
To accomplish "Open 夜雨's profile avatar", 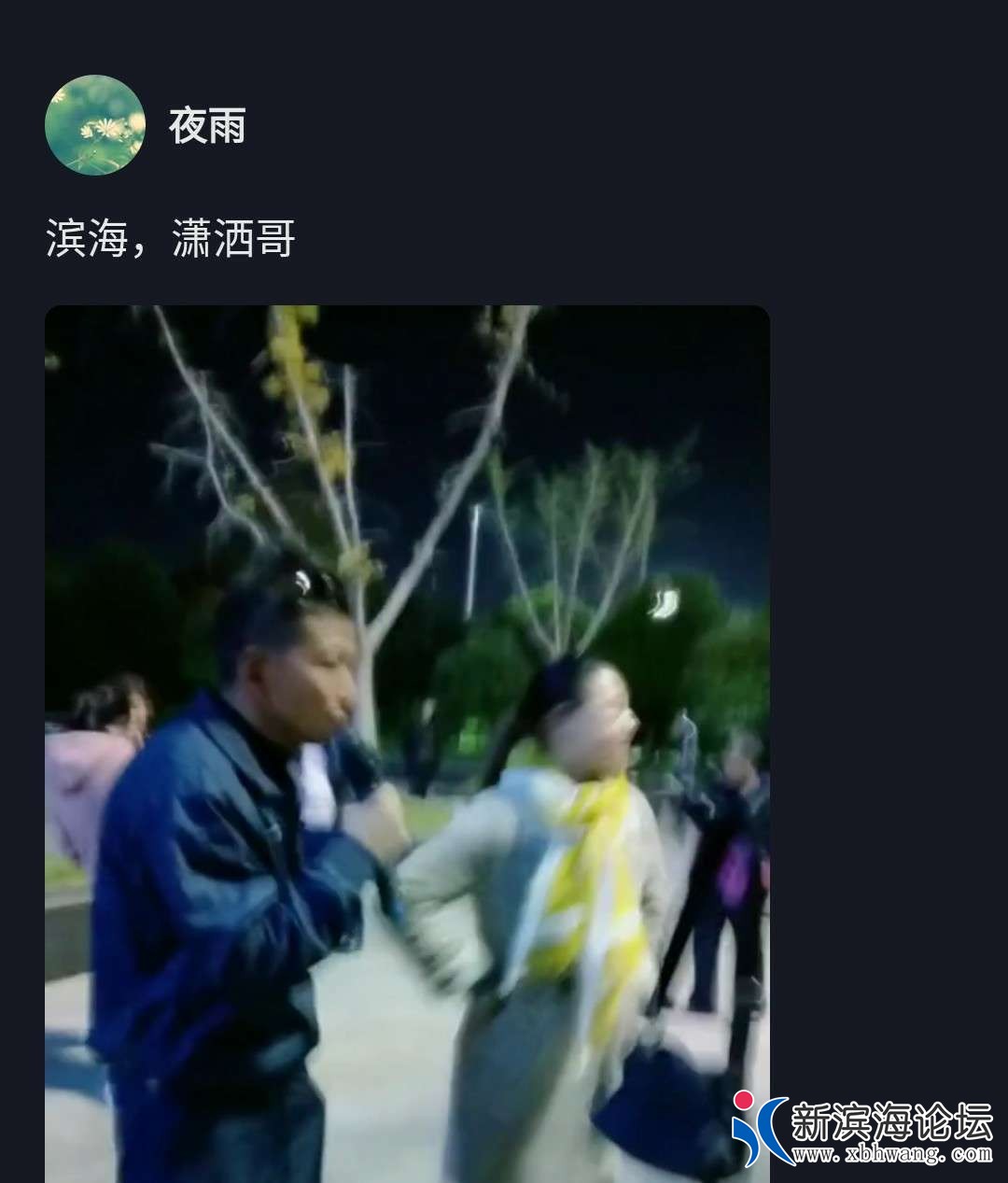I will 95,125.
